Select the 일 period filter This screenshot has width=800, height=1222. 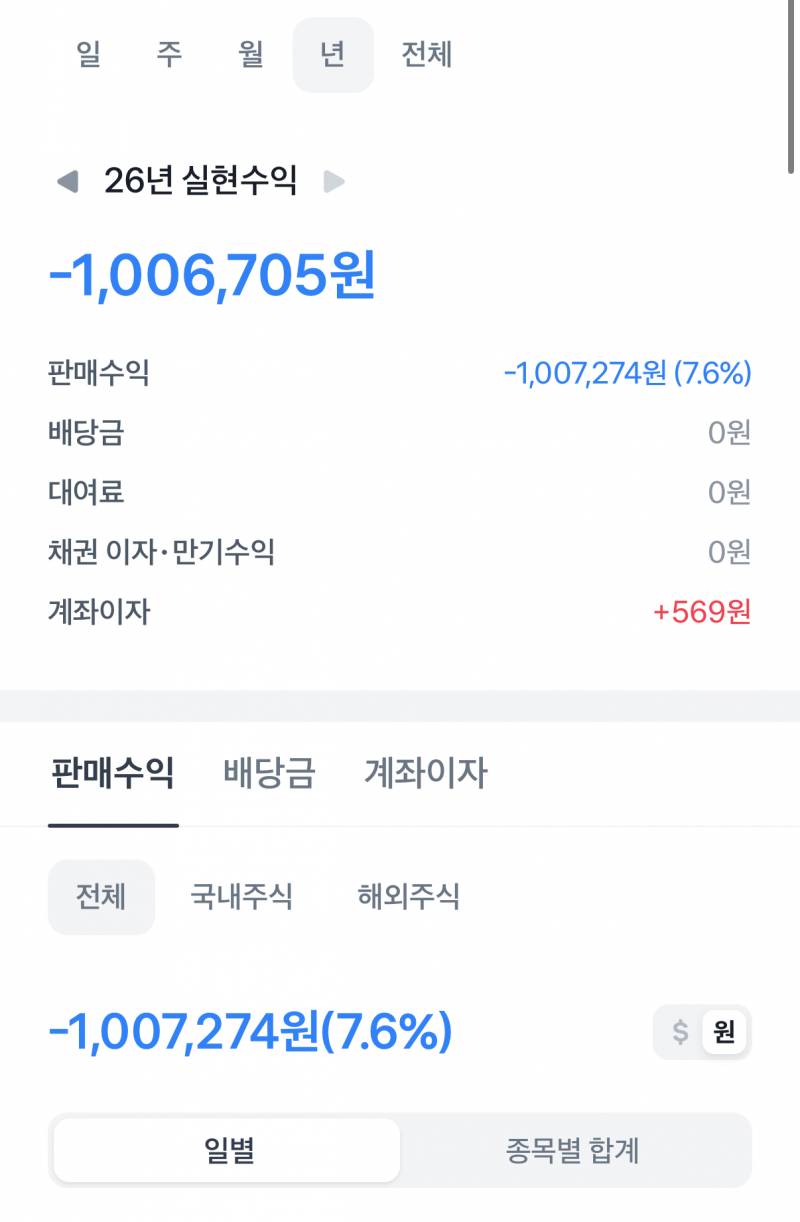tap(87, 56)
